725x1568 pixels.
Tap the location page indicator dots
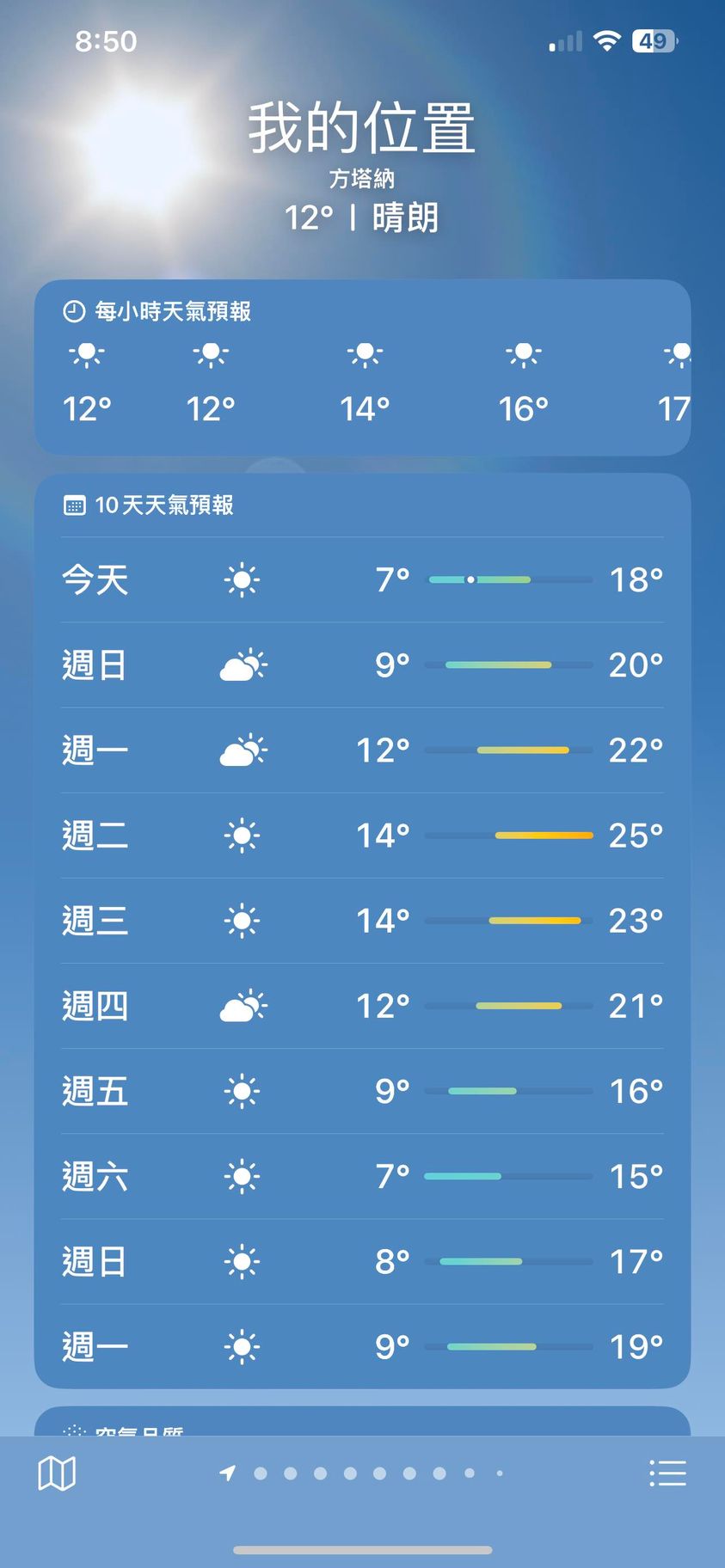tap(363, 1473)
